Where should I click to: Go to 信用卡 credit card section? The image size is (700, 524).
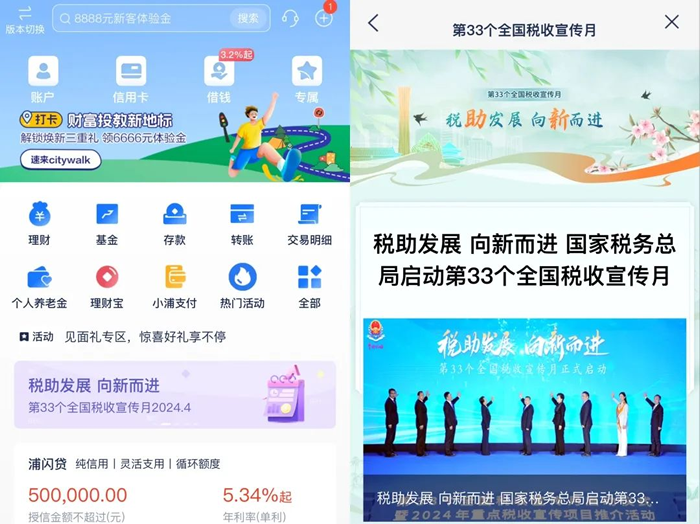click(x=131, y=79)
